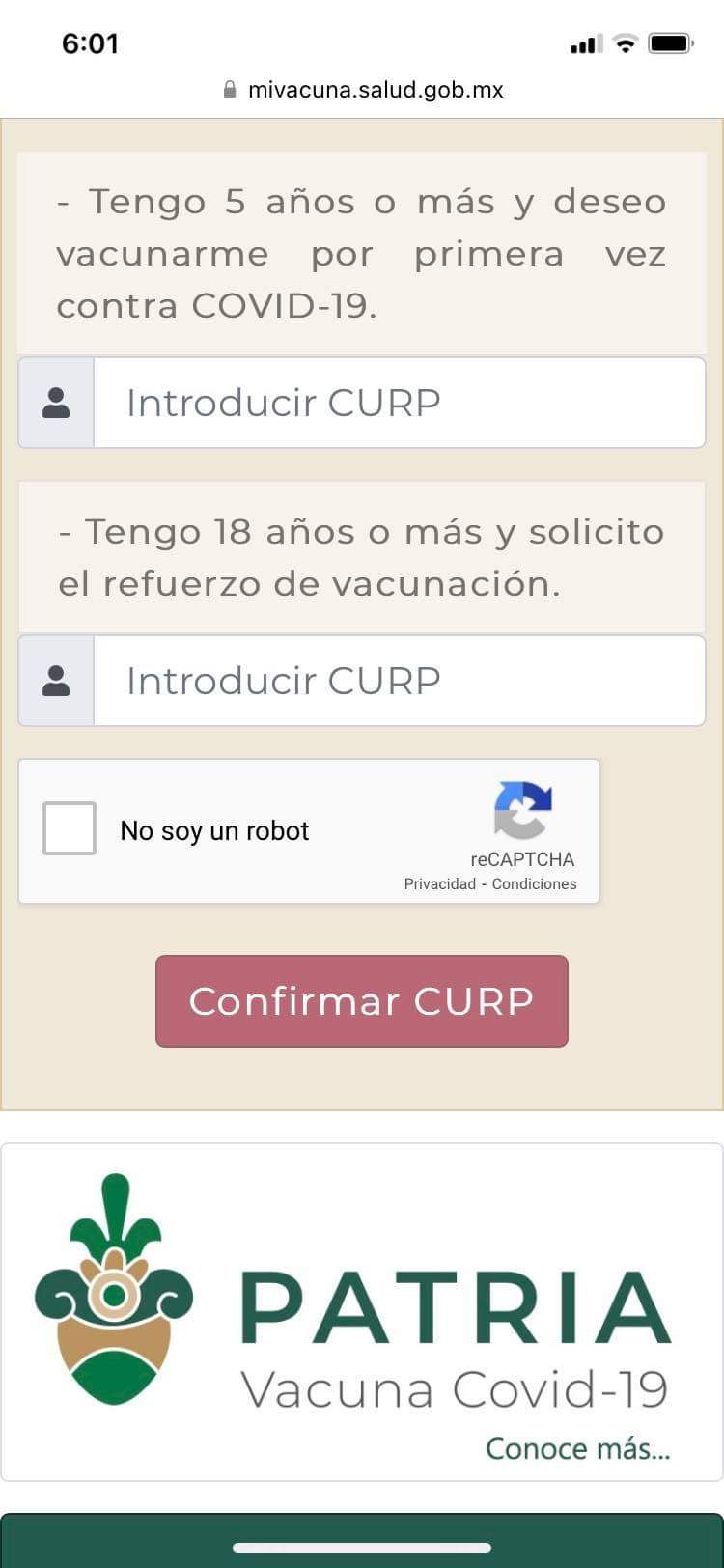
Task: Tap the Confirmar CURP button
Action: click(x=362, y=1001)
